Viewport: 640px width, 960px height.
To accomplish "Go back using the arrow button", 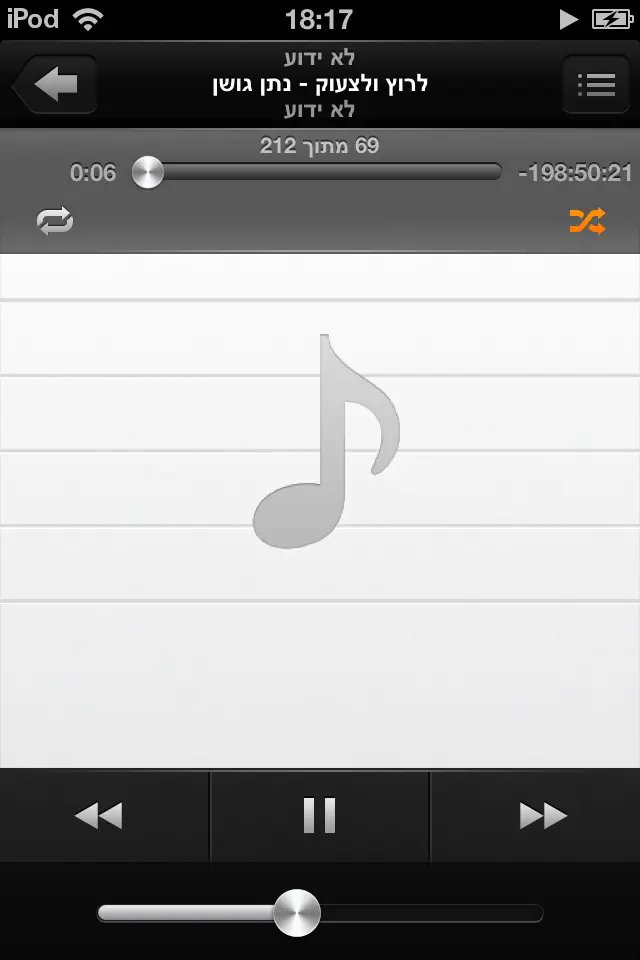I will [55, 84].
